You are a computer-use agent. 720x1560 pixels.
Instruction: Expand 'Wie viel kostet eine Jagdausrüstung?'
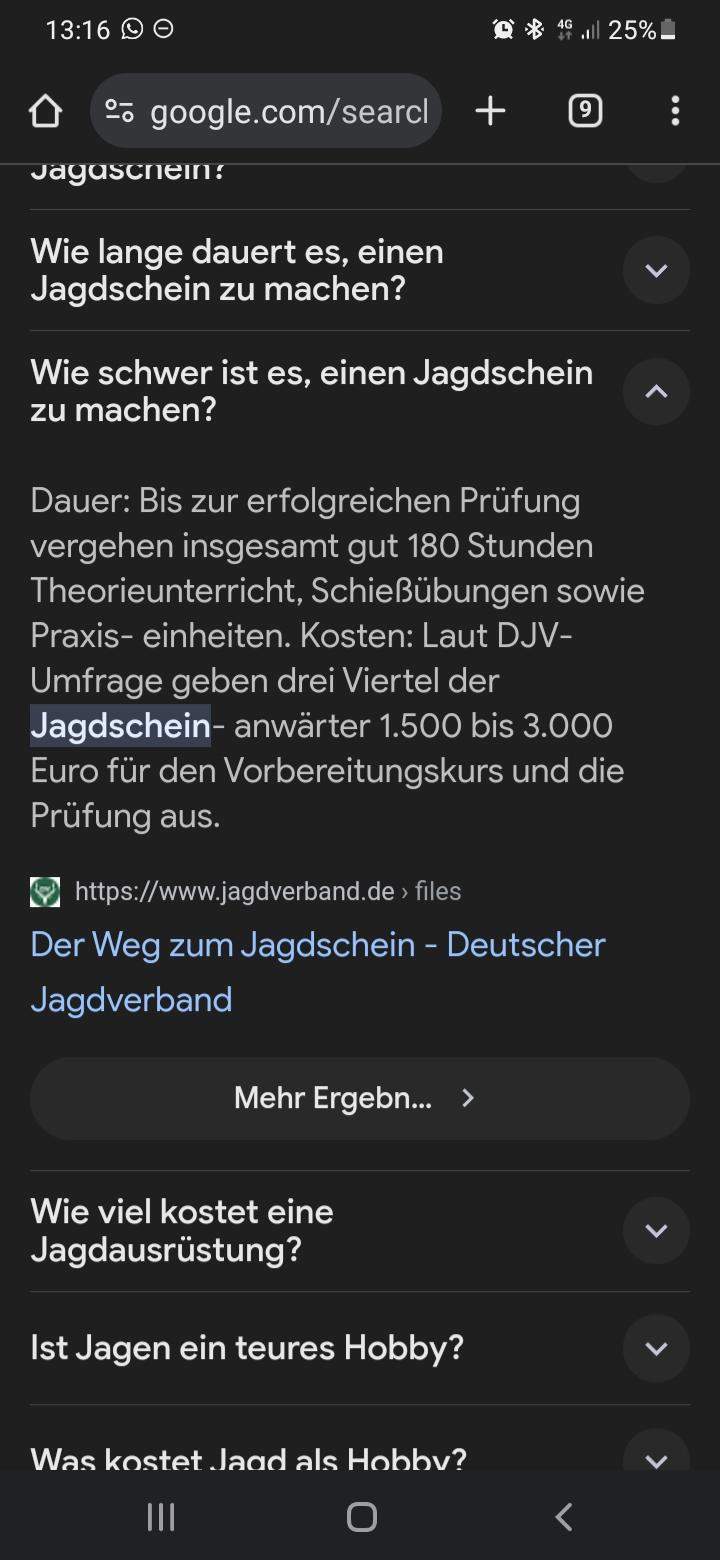[656, 1231]
